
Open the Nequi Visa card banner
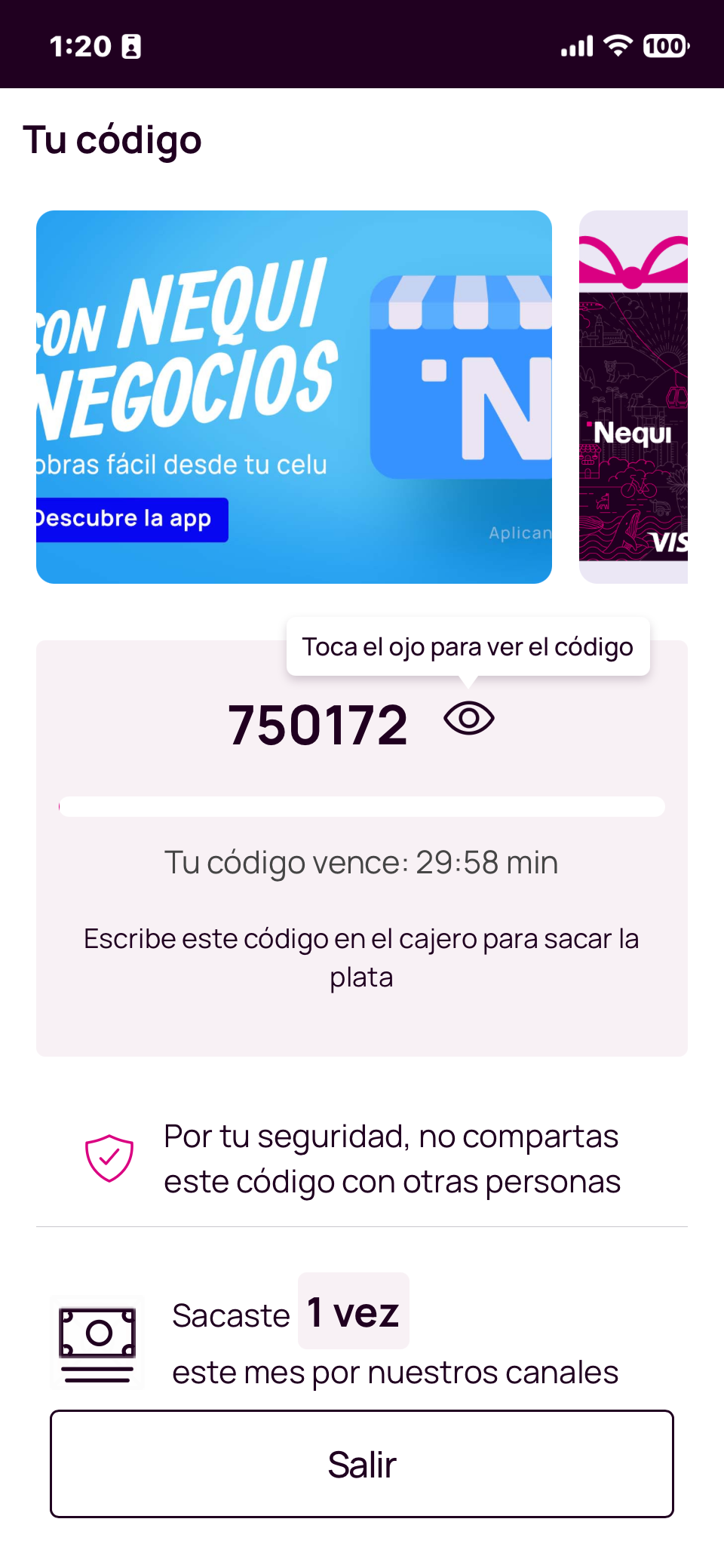(x=633, y=397)
